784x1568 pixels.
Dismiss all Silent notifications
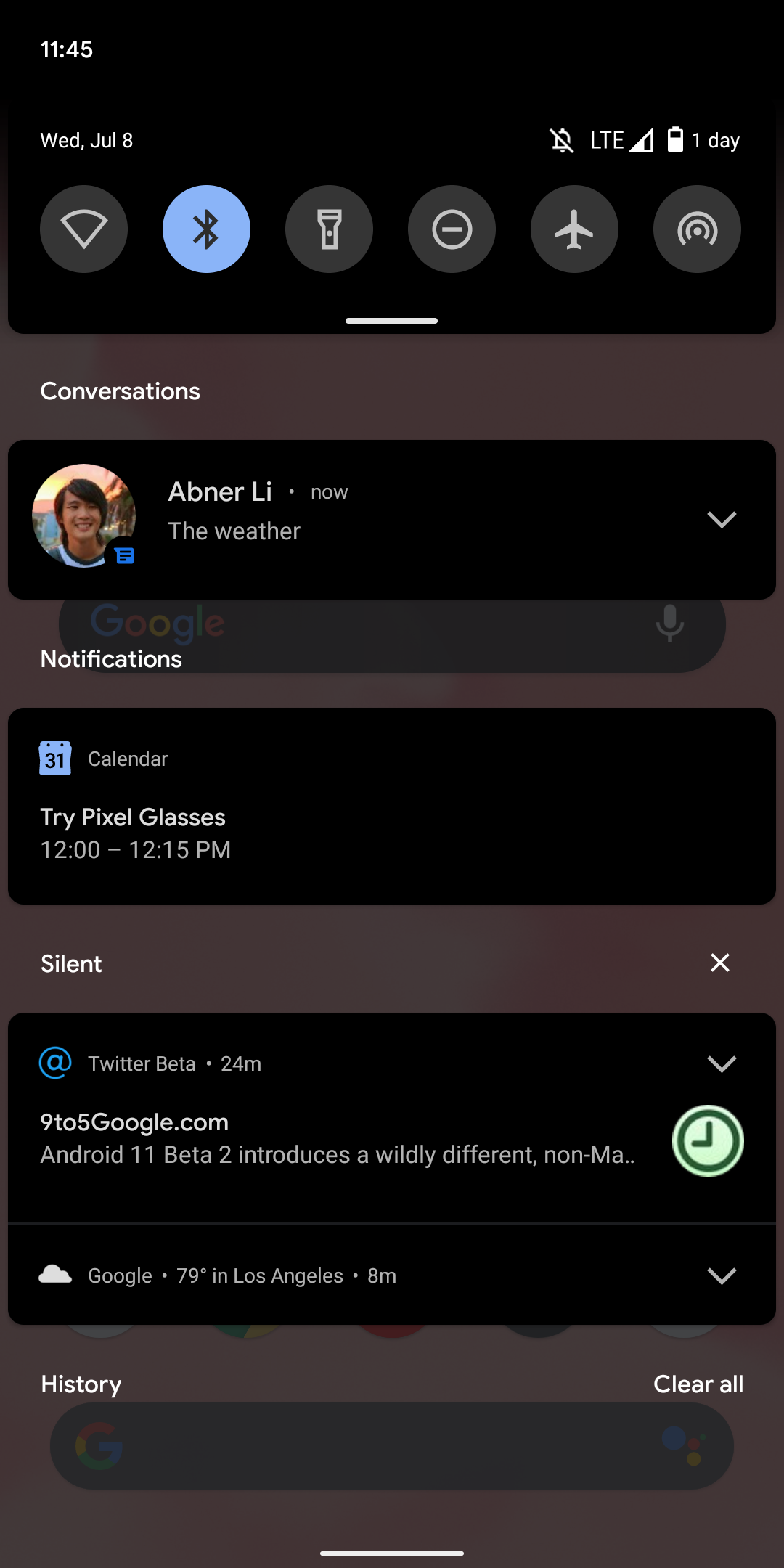coord(719,963)
